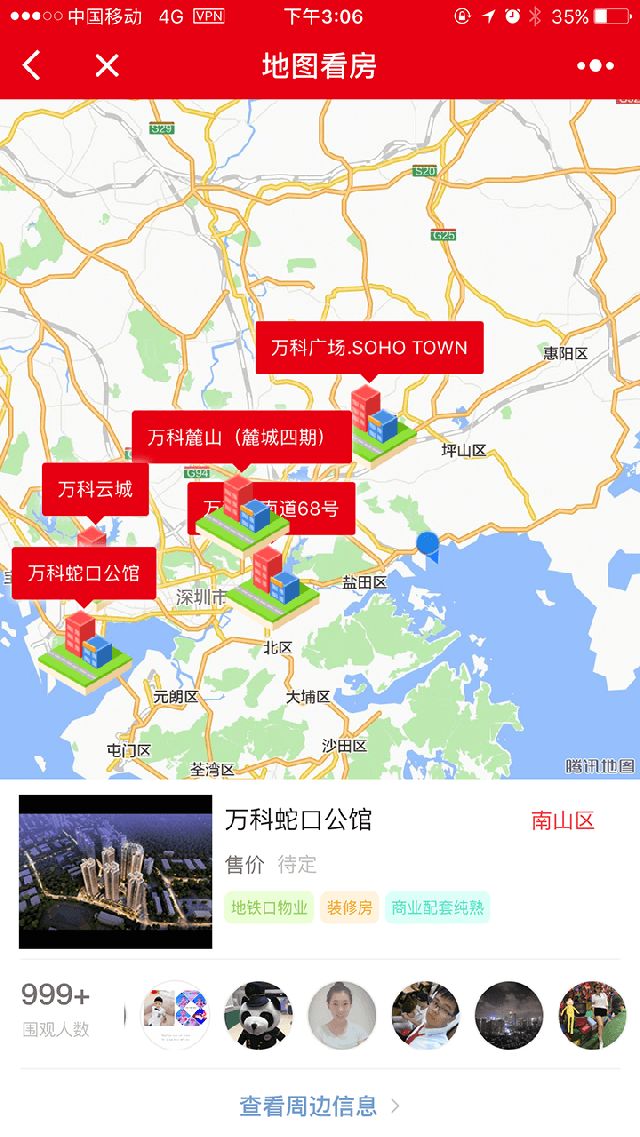
Task: Close the 地图看房 web page
Action: 106,66
